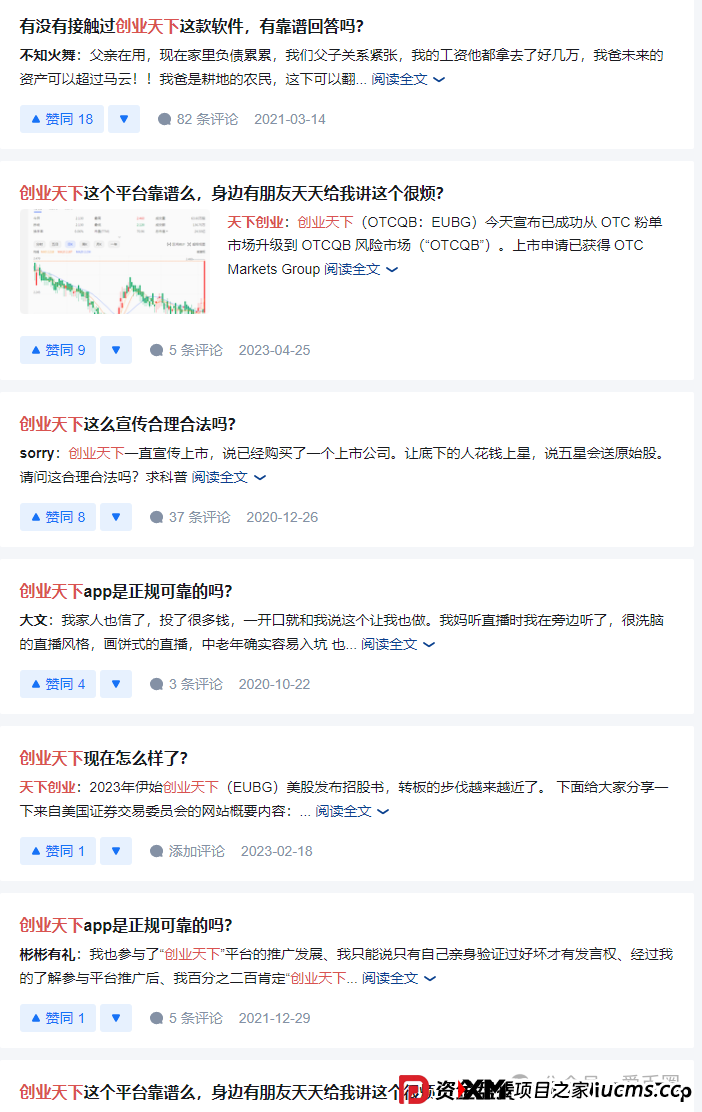The height and width of the screenshot is (1112, 702).
Task: Upvote 大文's answer with 赞同 4
Action: (x=58, y=684)
